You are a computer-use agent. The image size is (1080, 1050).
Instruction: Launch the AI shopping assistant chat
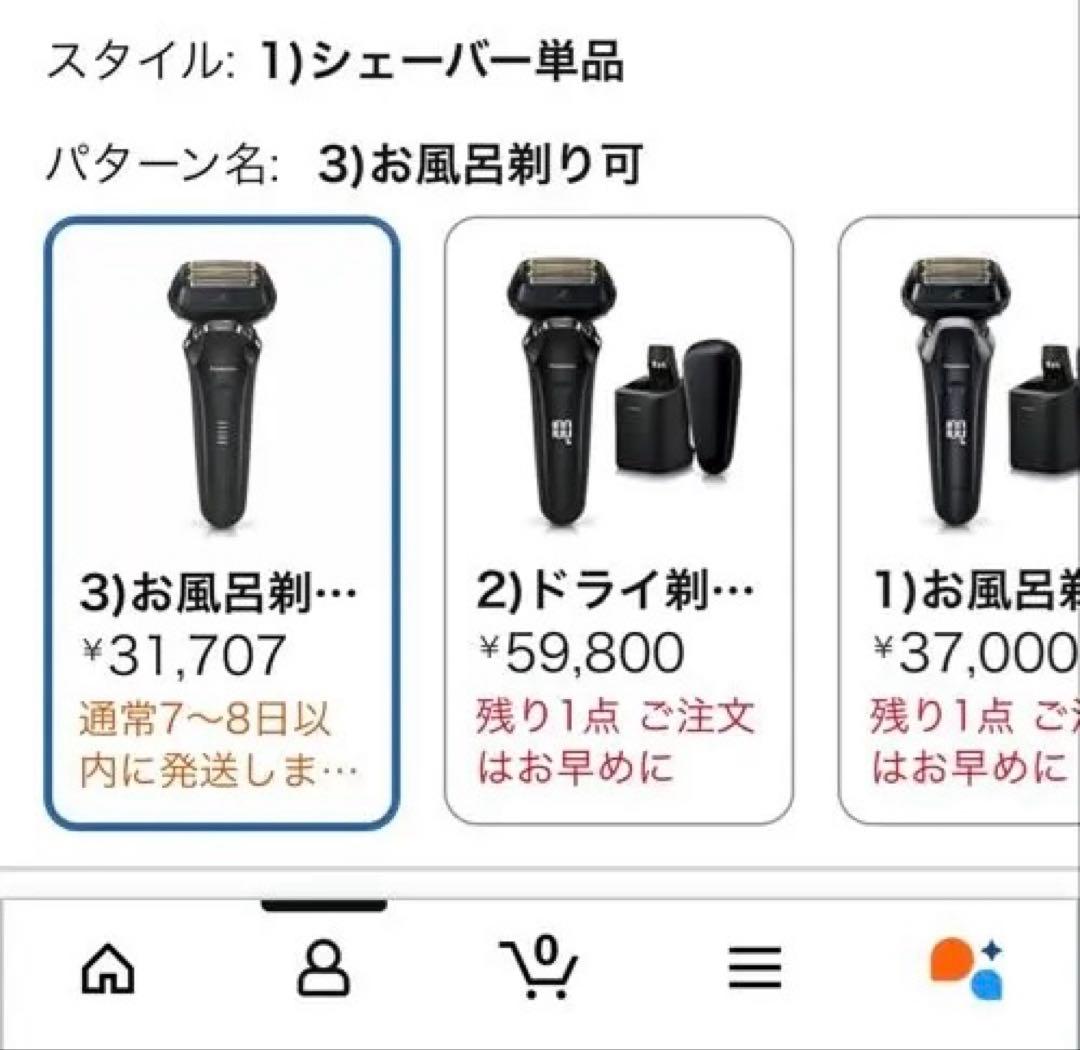coord(966,968)
